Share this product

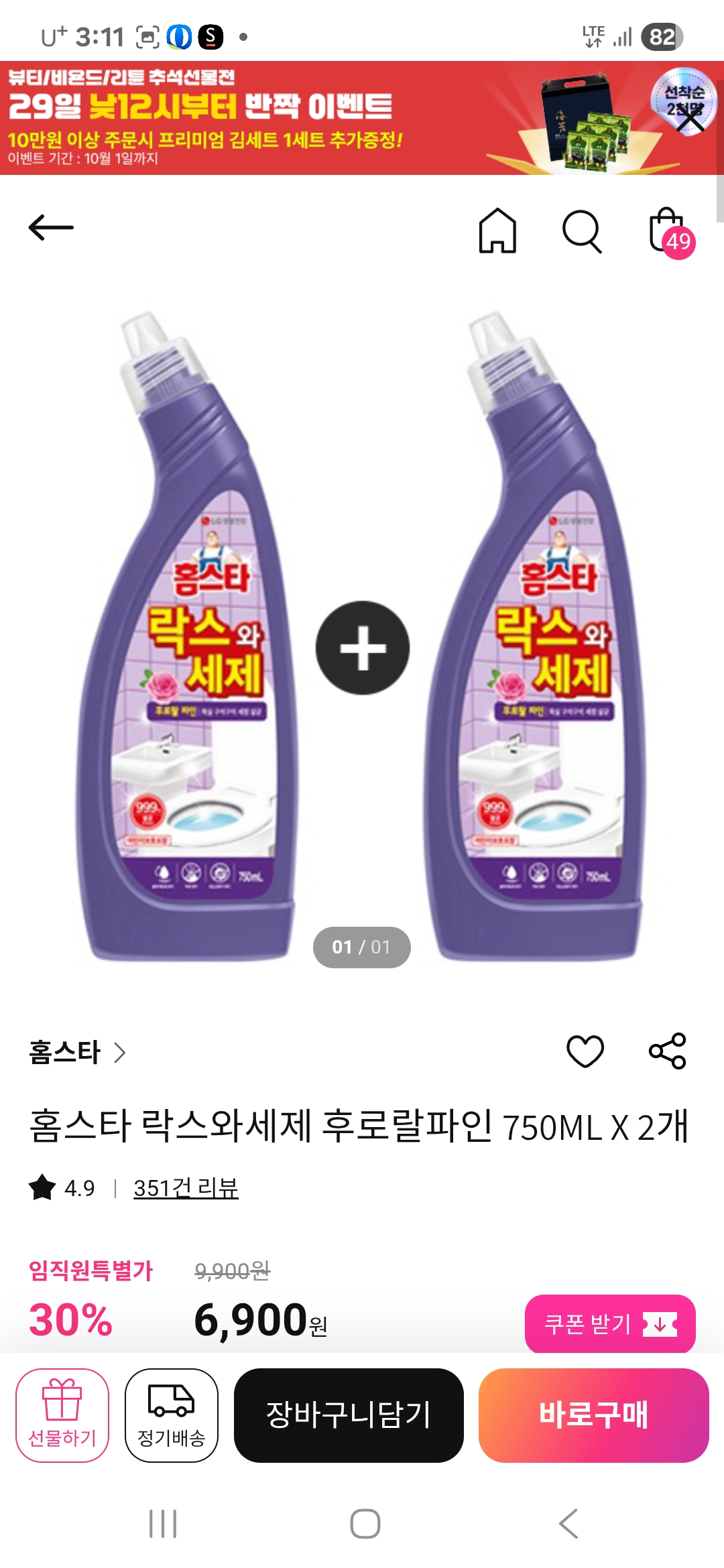pos(668,1051)
